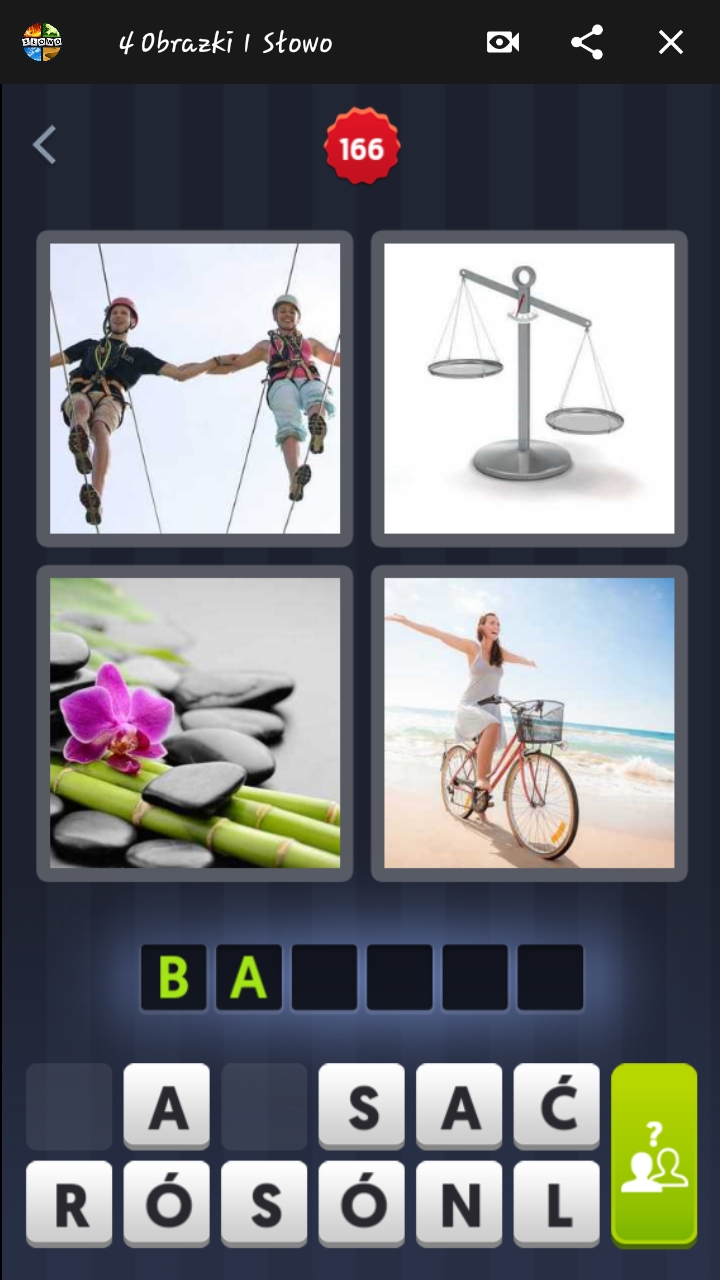Go back using the left arrow

tap(44, 146)
